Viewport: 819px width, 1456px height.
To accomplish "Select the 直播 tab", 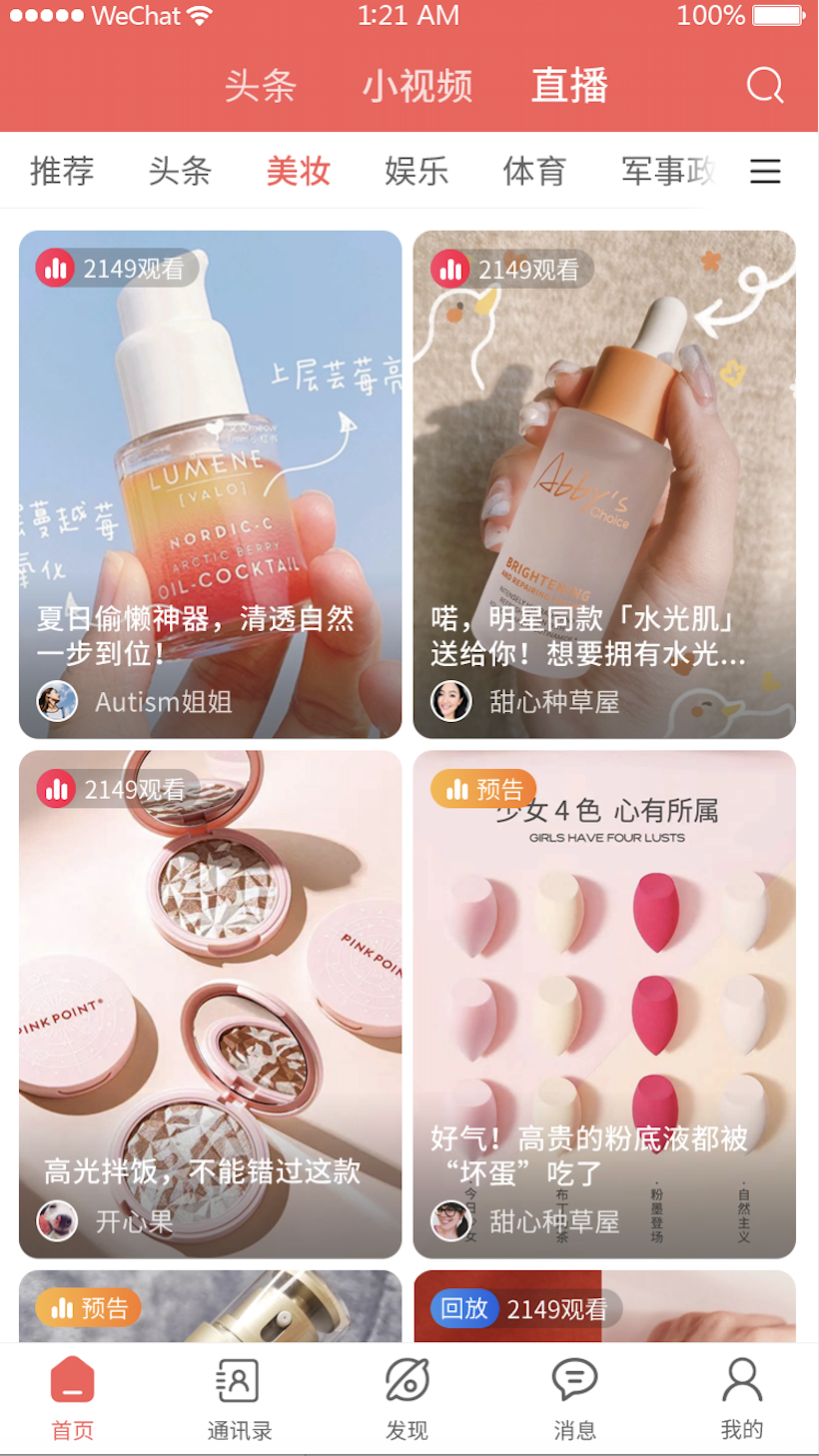I will (569, 86).
